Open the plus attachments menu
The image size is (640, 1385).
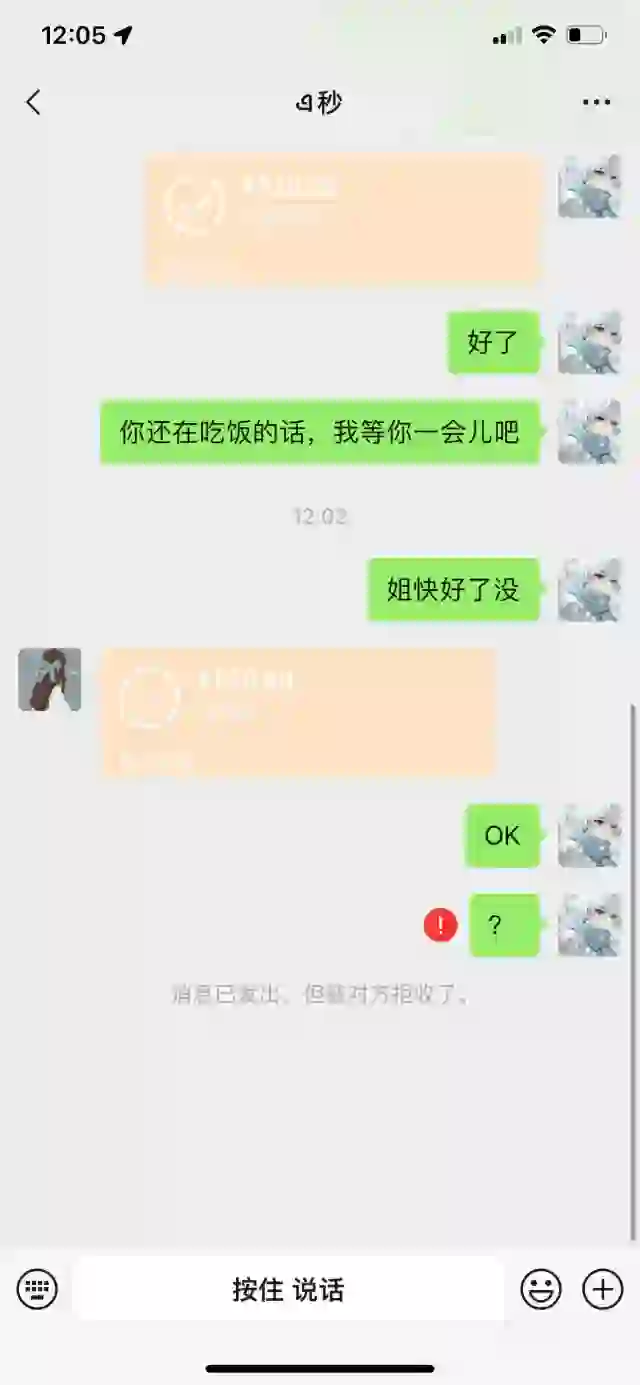[x=602, y=1289]
